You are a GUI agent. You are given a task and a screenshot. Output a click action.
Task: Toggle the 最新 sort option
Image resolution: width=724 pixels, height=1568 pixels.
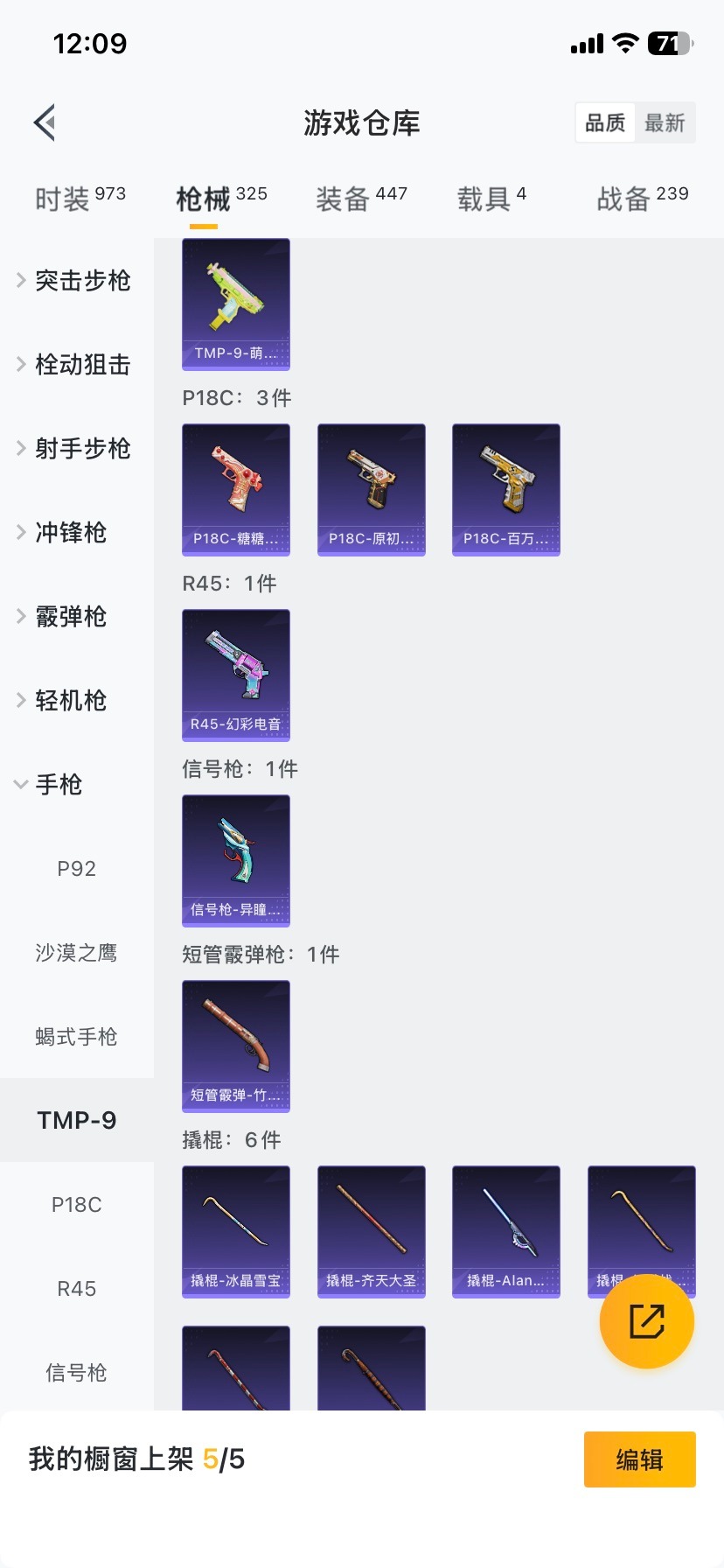(665, 122)
